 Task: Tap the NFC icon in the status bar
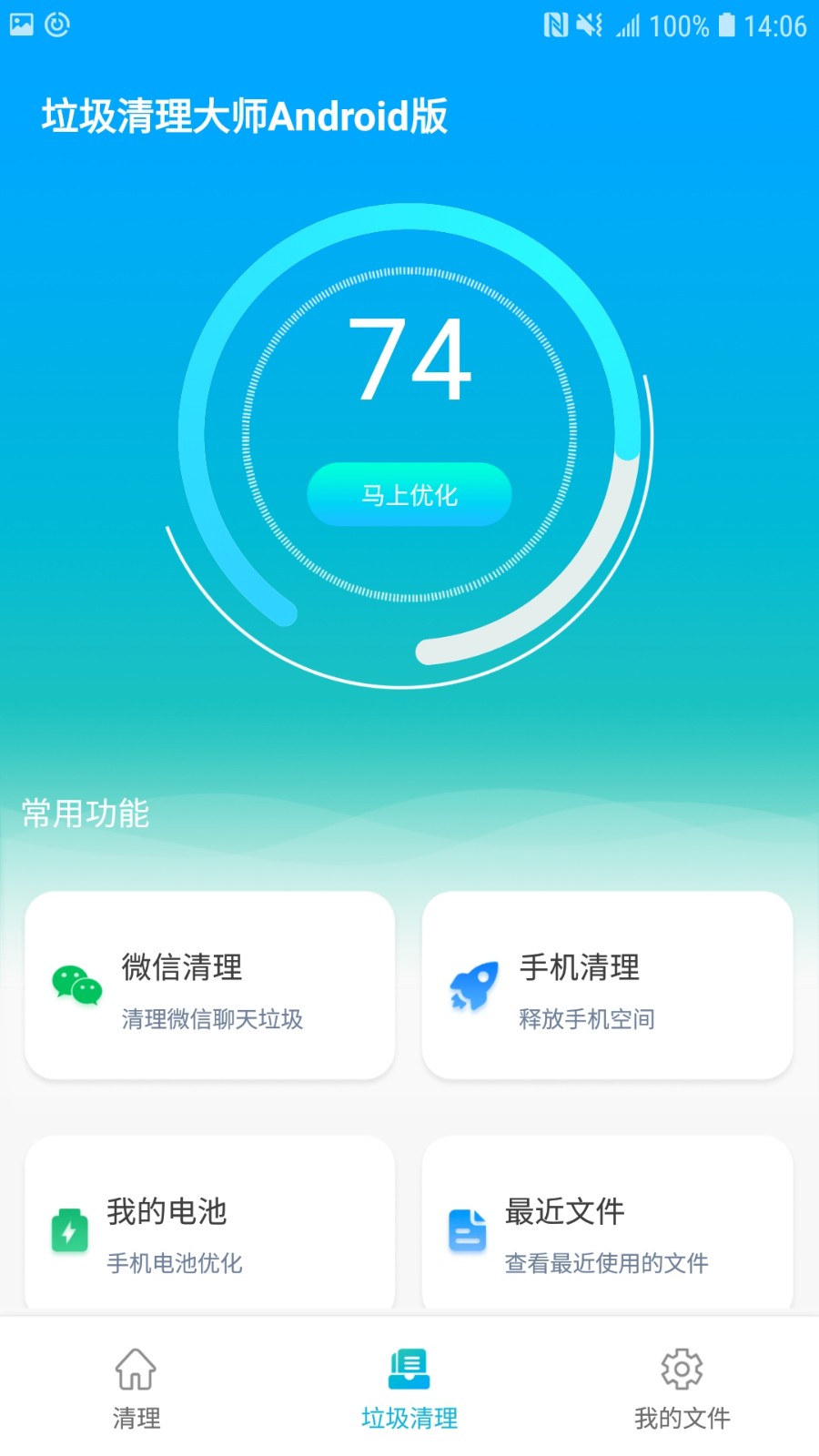pyautogui.click(x=557, y=25)
